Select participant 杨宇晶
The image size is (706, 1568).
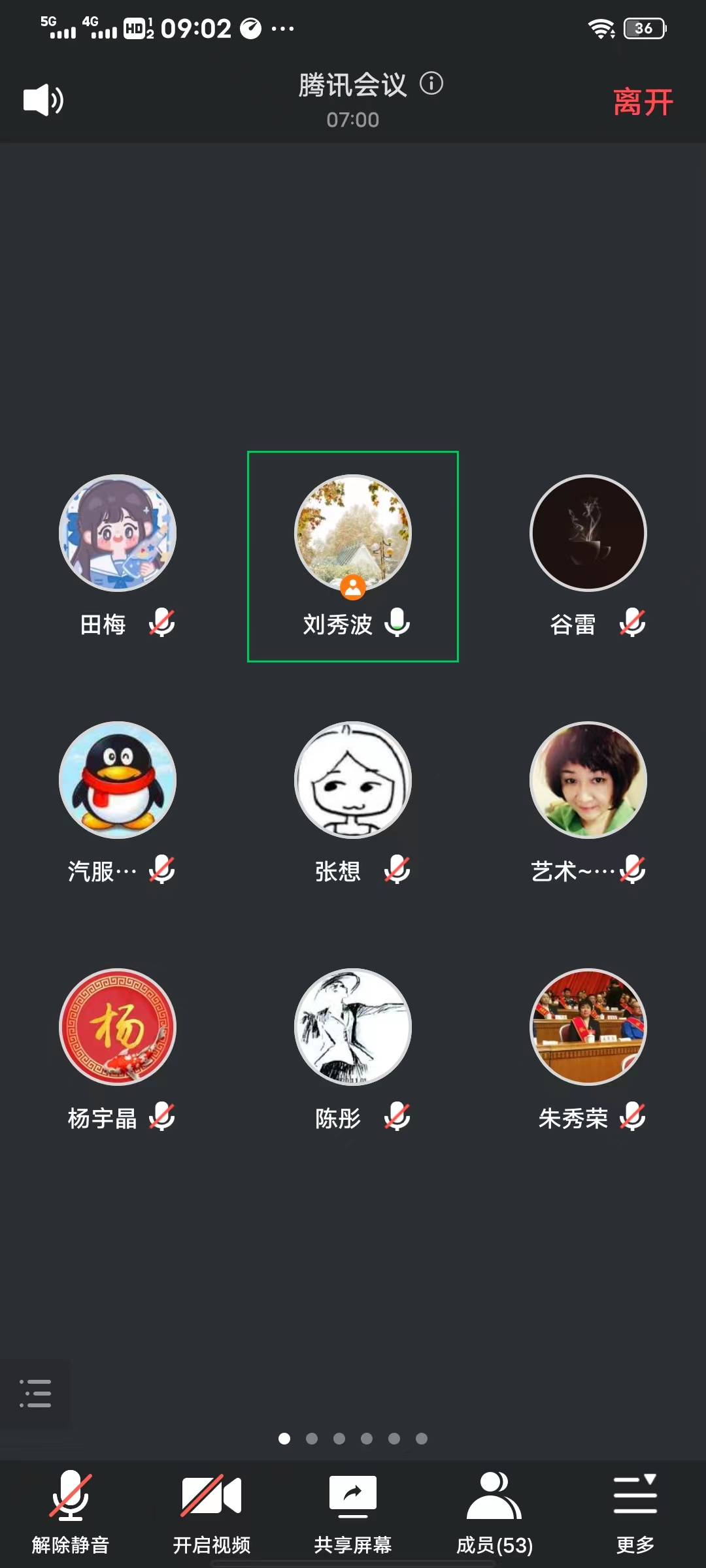point(118,1028)
